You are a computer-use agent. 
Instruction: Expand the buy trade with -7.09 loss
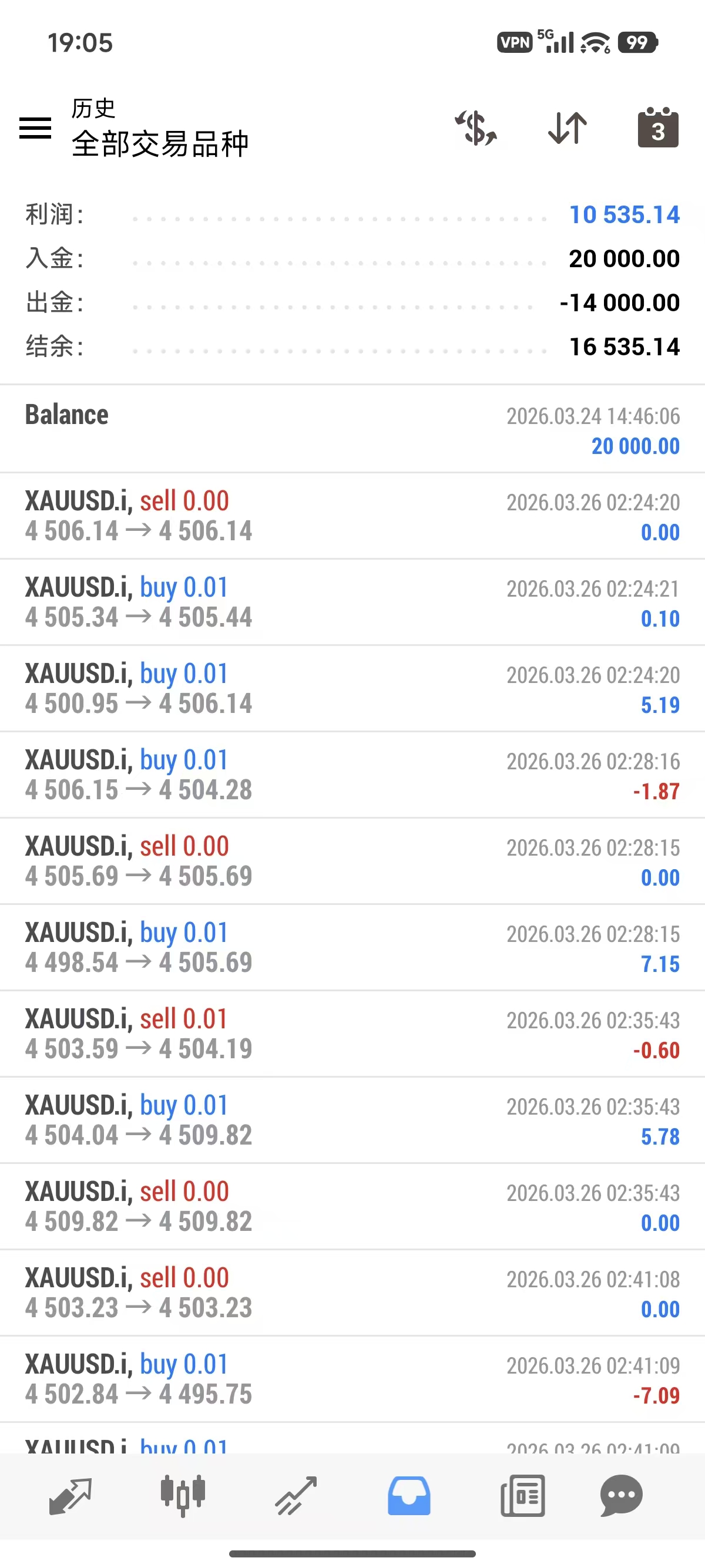tap(352, 1379)
